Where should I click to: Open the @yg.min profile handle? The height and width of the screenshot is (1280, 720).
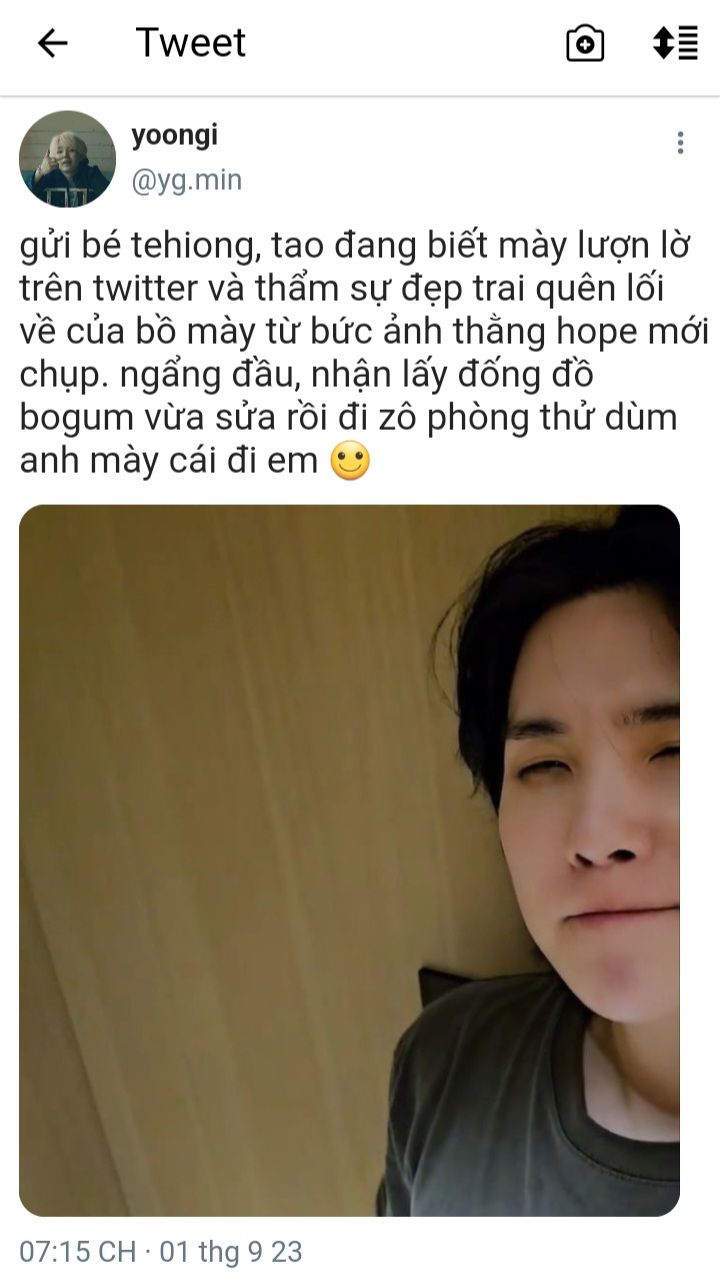point(186,181)
